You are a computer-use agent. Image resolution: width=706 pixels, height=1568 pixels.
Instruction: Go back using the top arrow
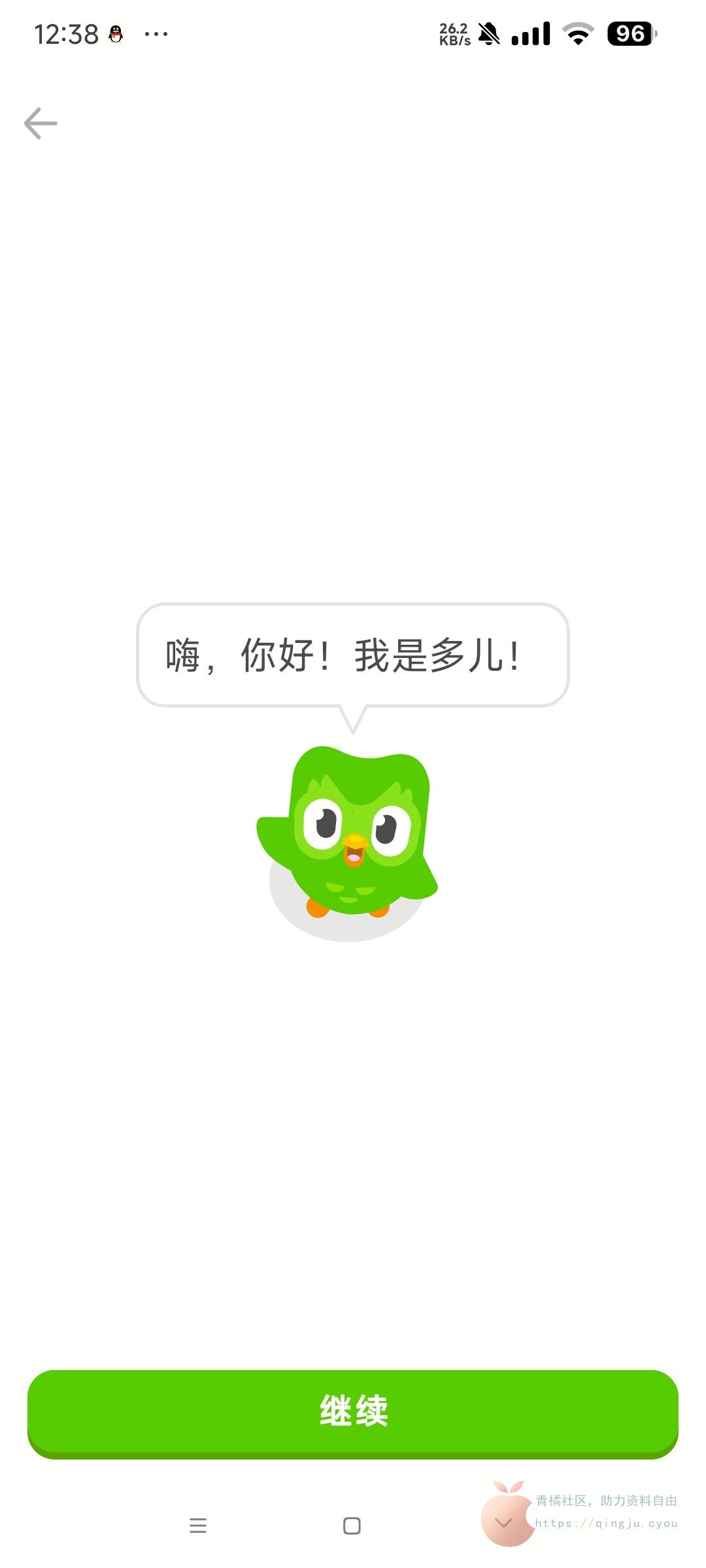[41, 123]
